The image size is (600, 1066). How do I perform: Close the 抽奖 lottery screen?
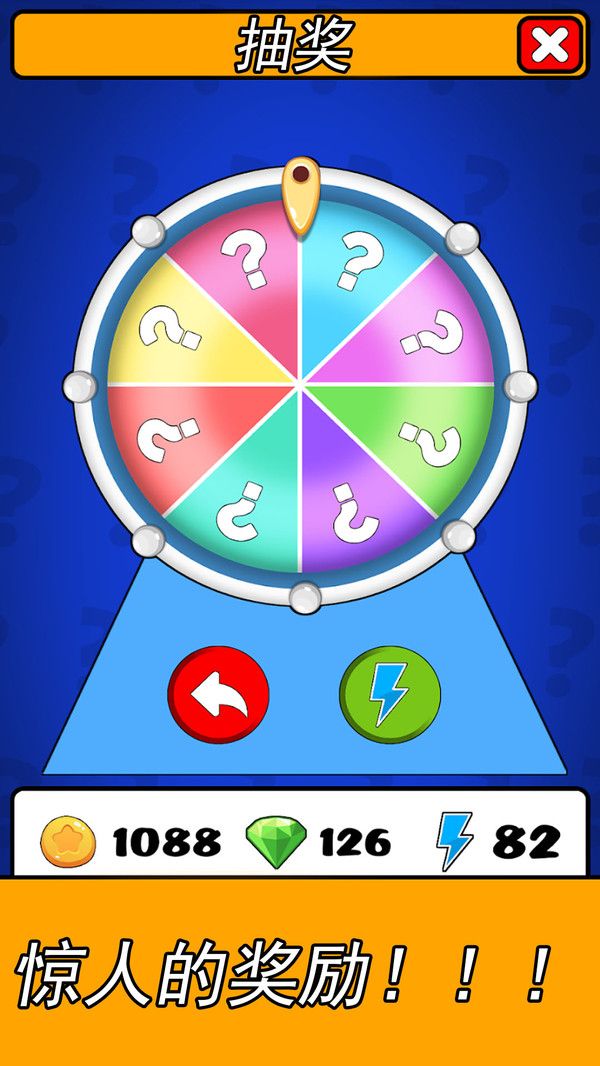click(550, 45)
